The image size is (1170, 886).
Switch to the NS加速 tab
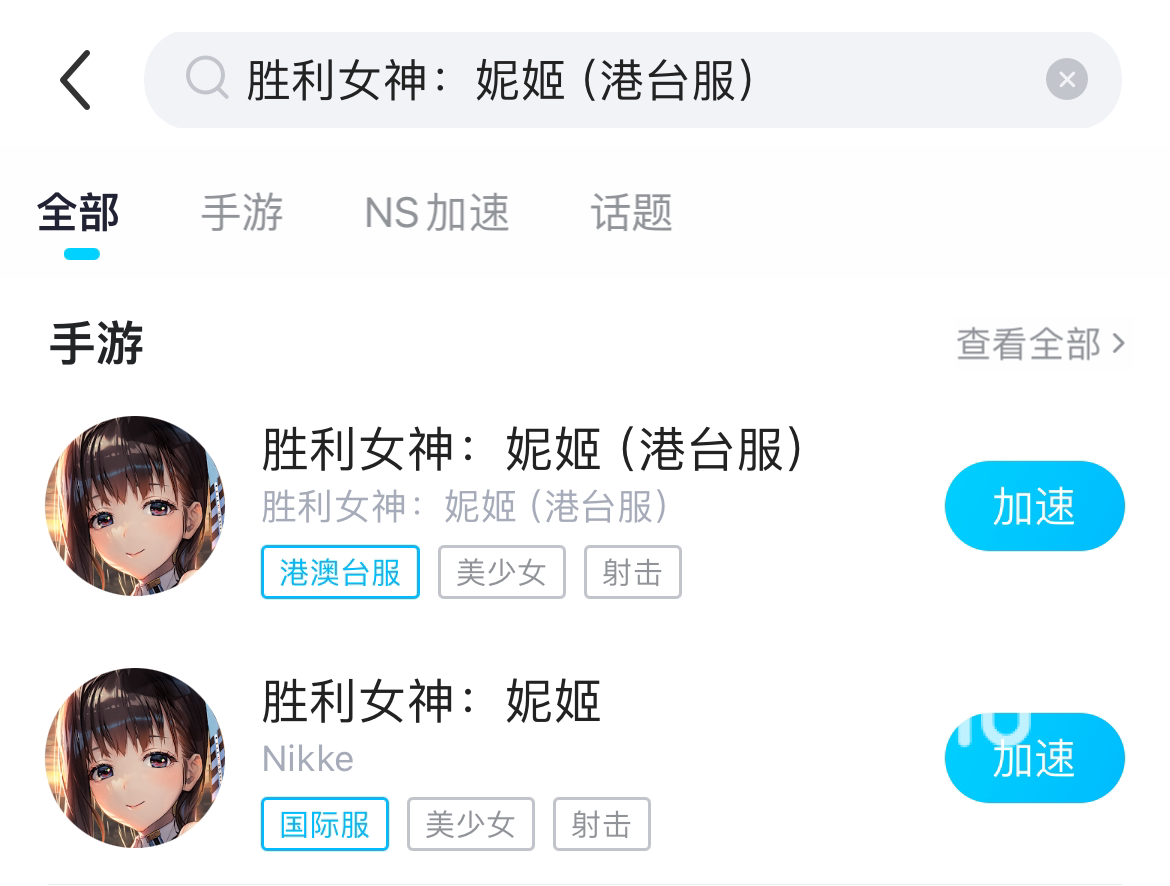pyautogui.click(x=437, y=213)
